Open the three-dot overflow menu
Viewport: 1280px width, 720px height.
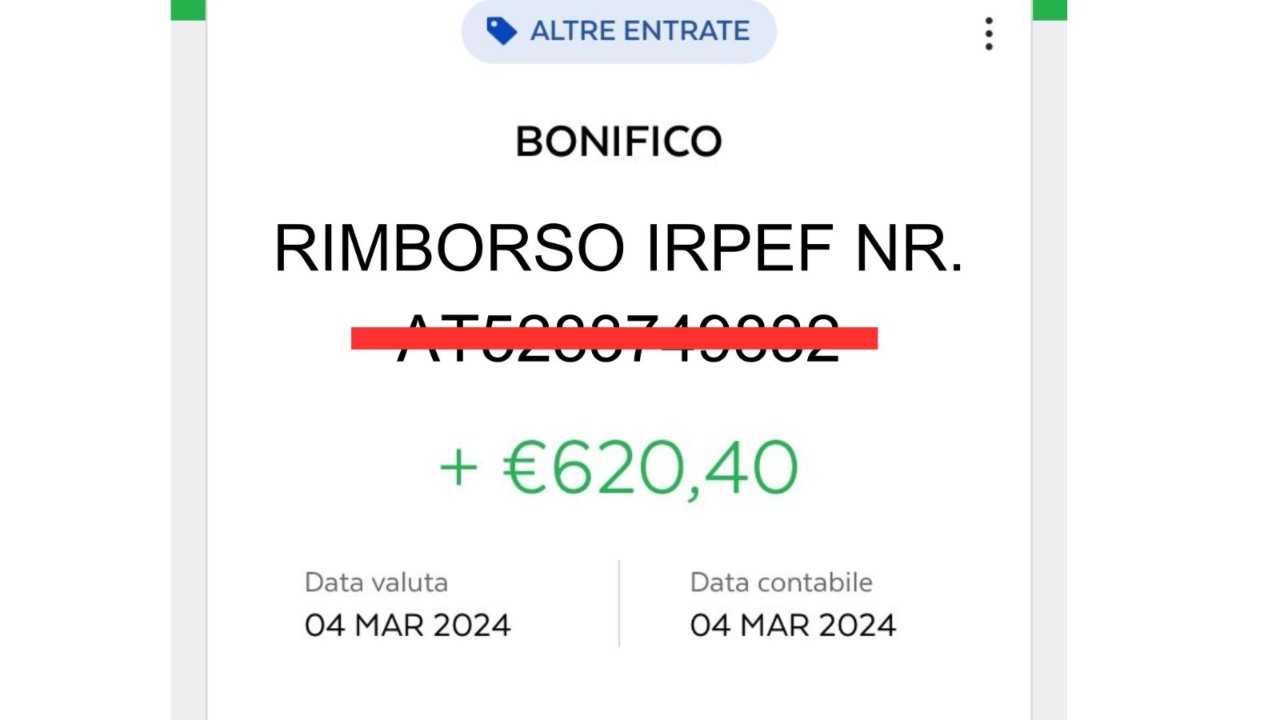tap(988, 34)
